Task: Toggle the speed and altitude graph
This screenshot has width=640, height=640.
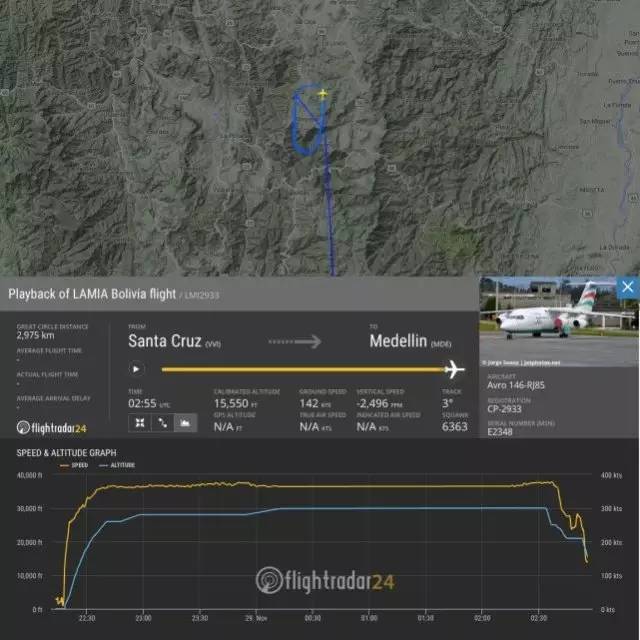Action: click(185, 423)
